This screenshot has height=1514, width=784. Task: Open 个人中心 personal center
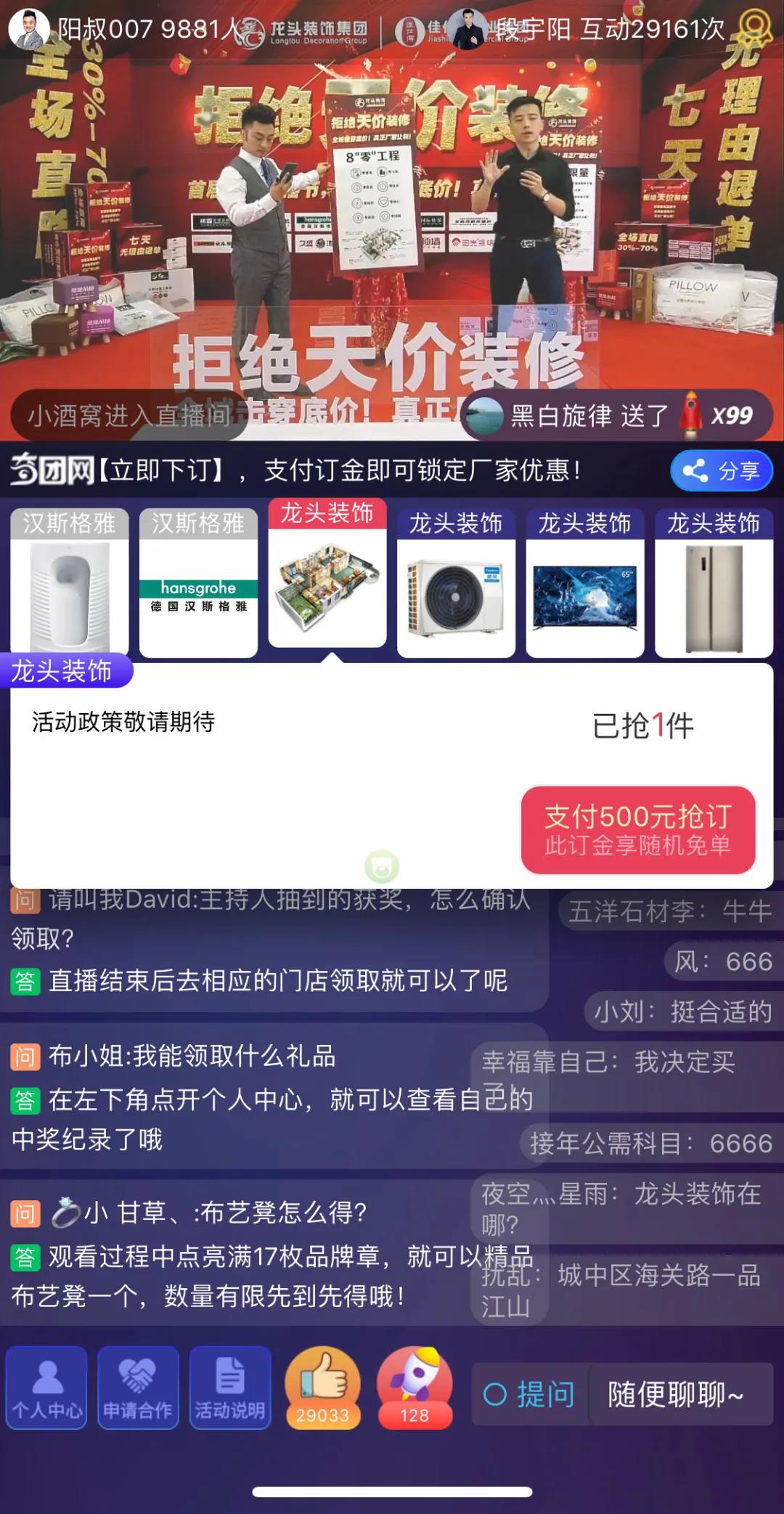[x=46, y=1387]
